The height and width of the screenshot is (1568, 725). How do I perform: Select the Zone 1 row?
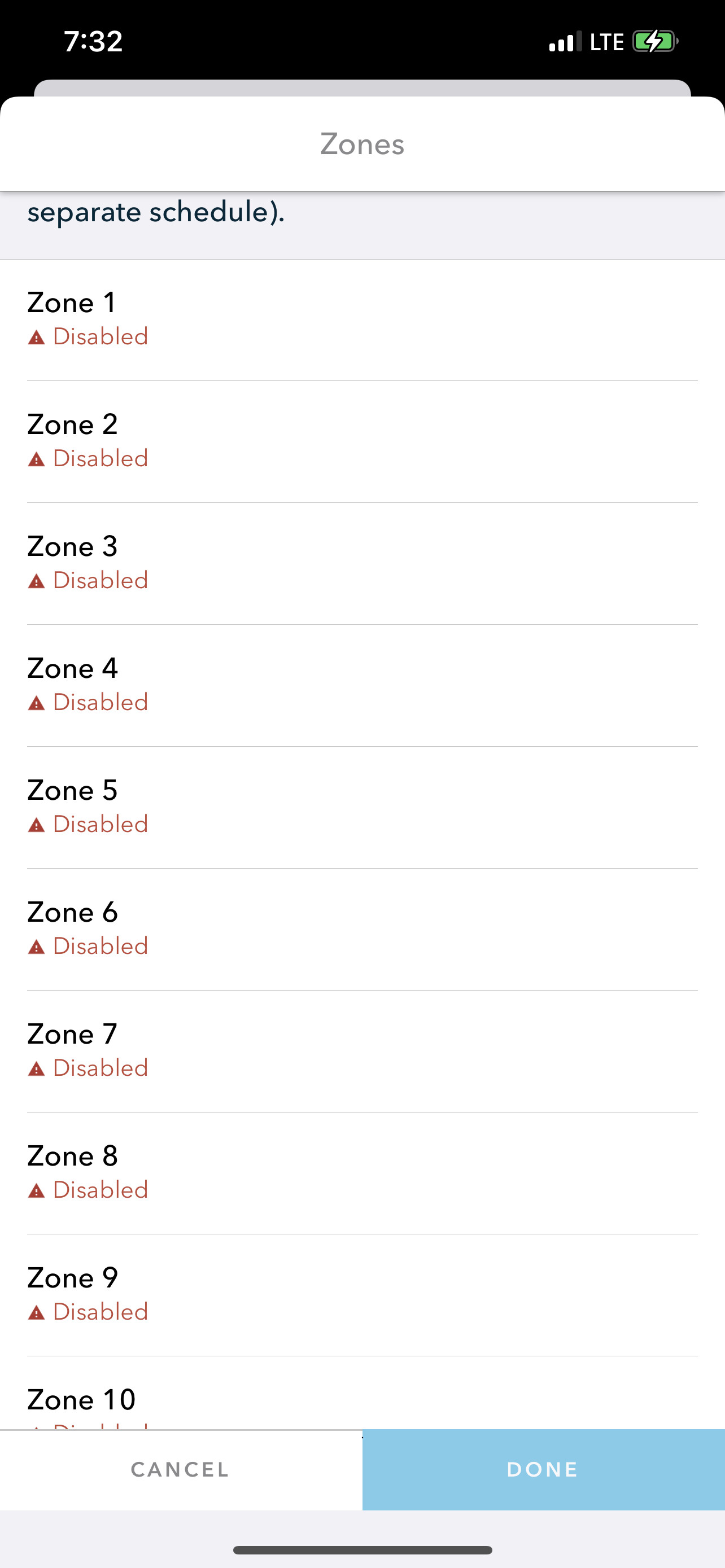tap(362, 320)
